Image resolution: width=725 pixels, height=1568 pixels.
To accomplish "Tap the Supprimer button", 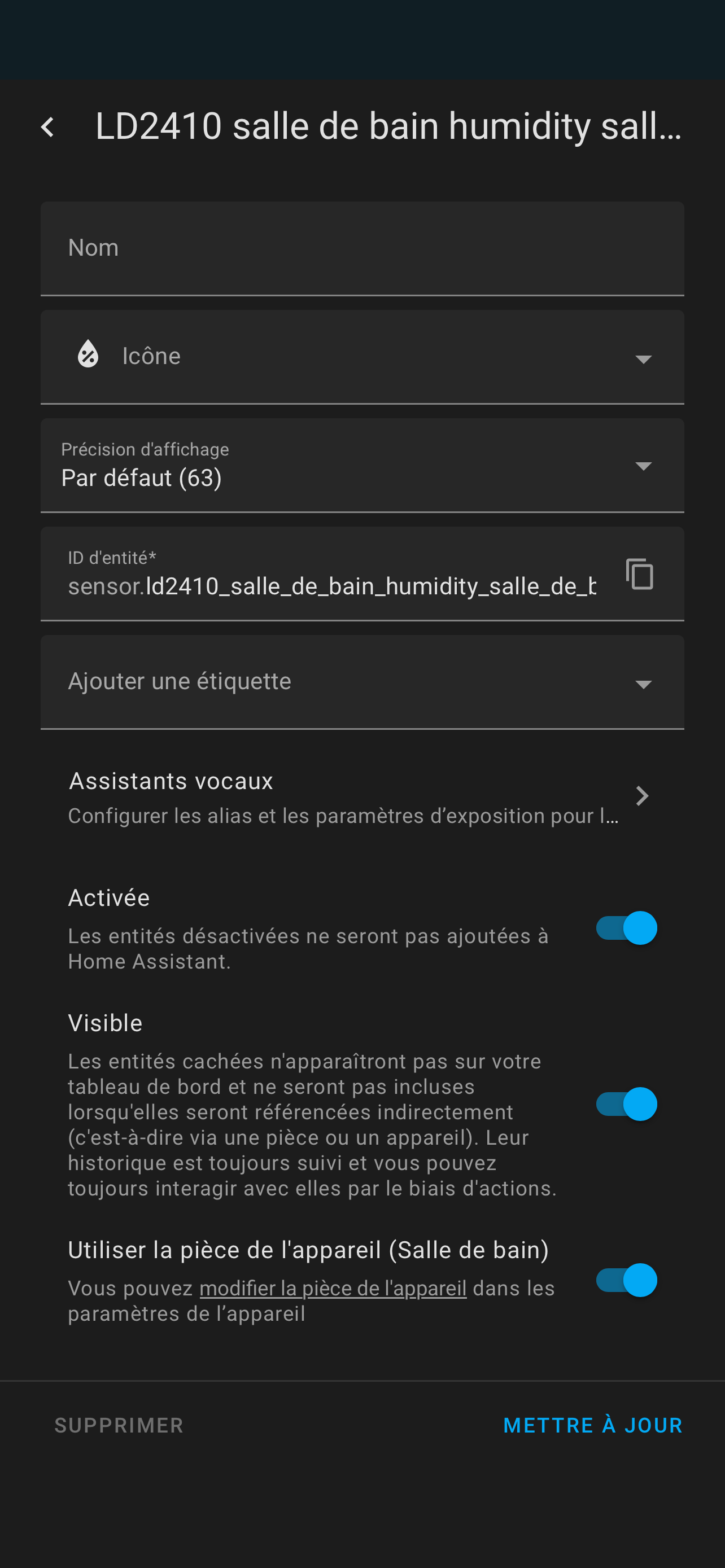I will (119, 1426).
